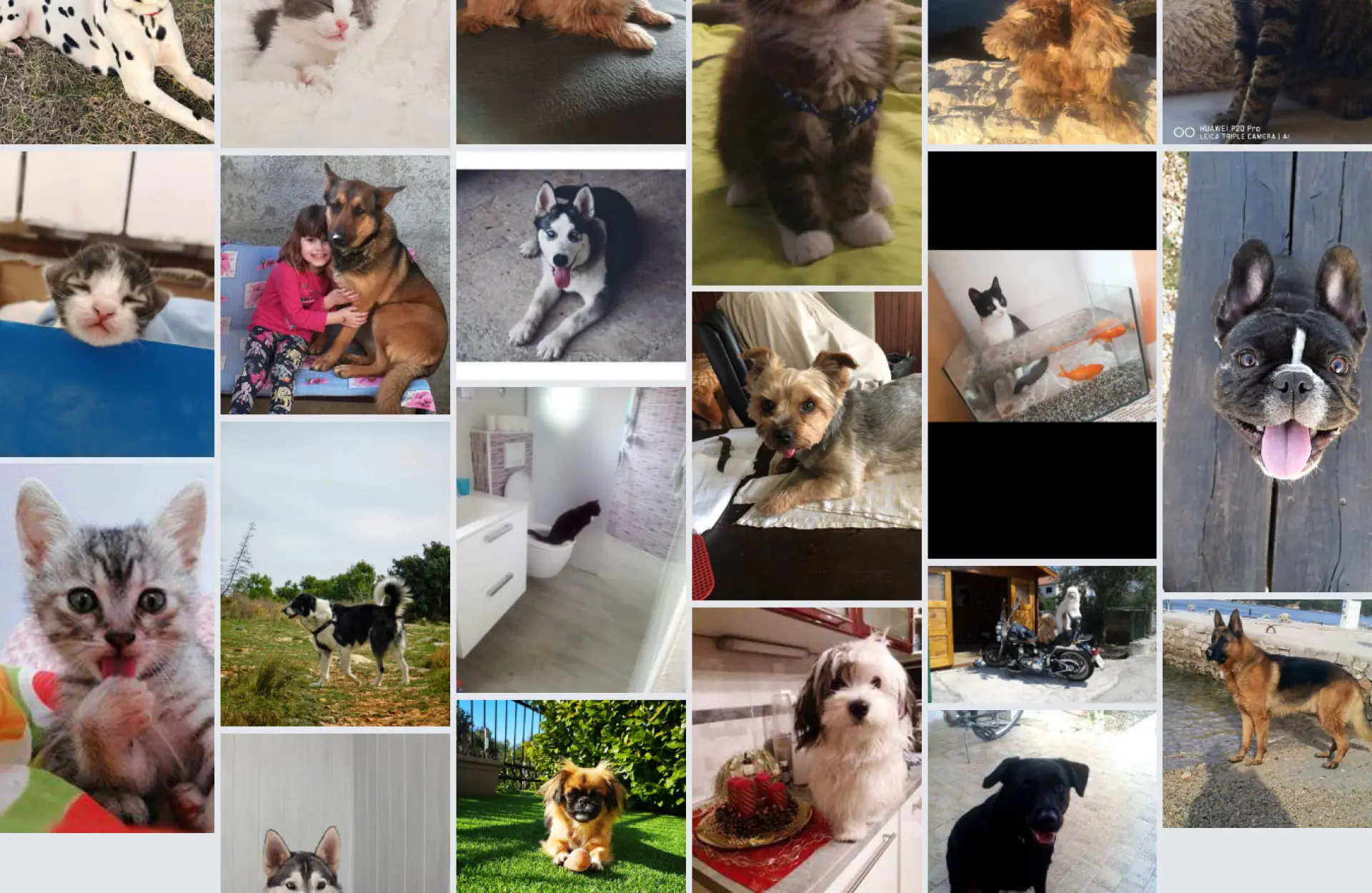
Task: Open the cat on the toilet photo
Action: tap(571, 540)
